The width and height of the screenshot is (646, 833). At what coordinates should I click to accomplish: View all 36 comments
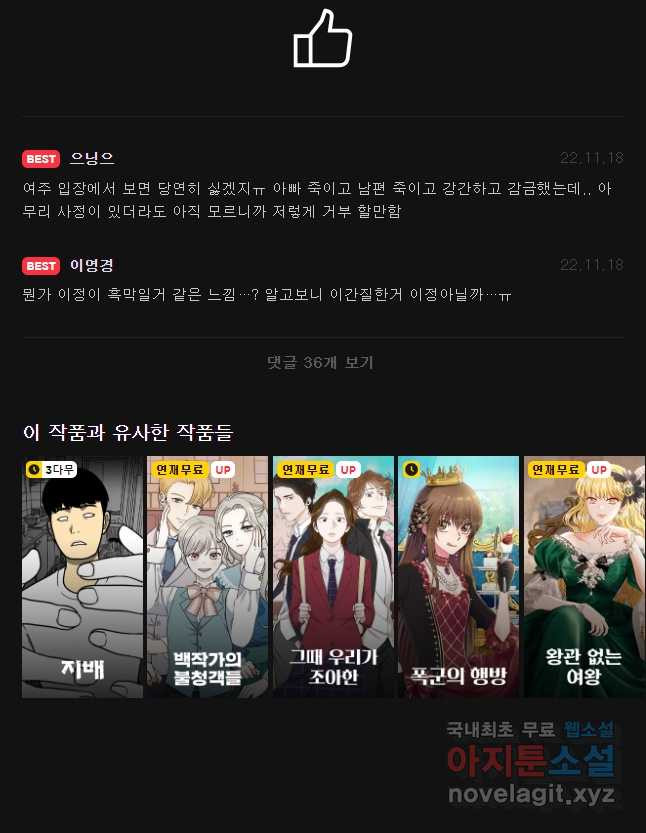(320, 362)
